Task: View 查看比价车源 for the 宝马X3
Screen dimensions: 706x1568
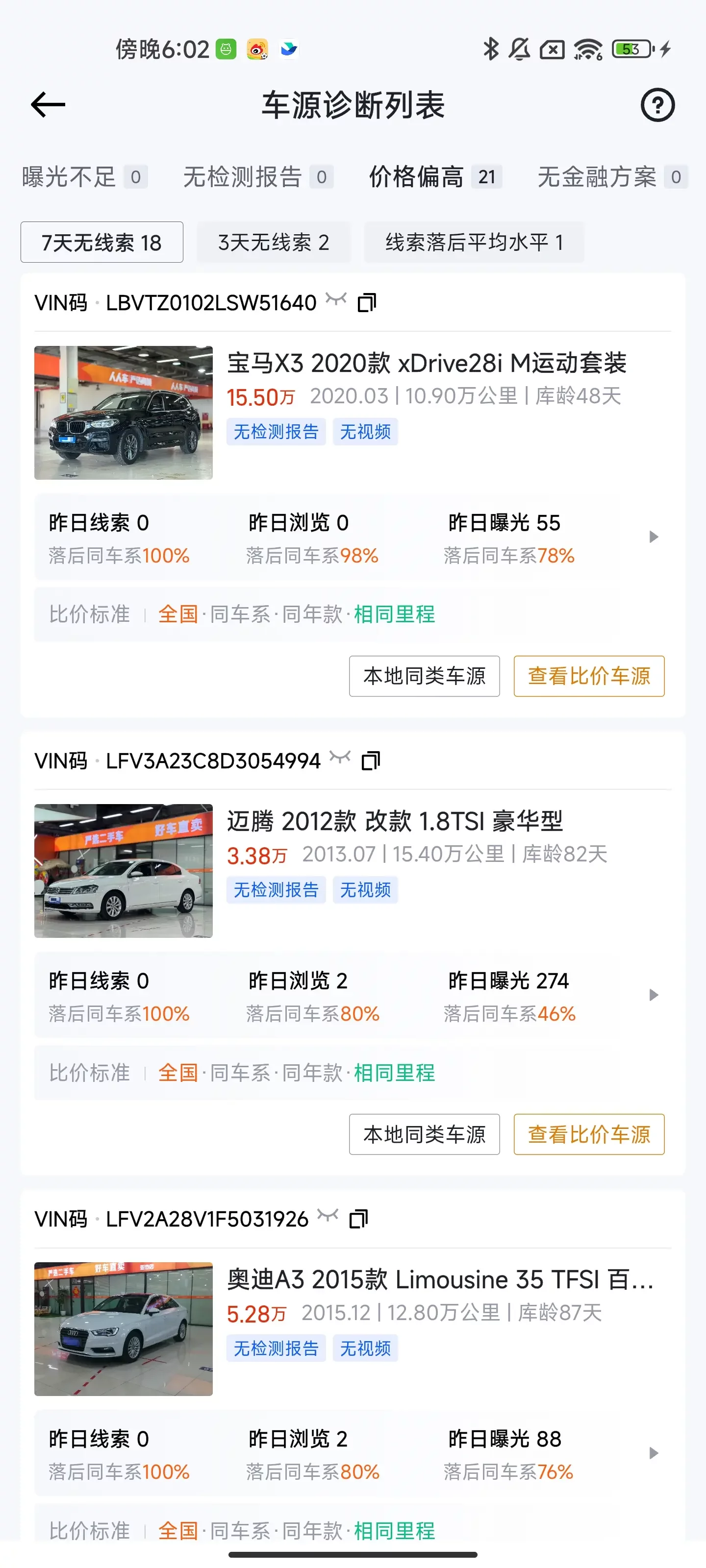Action: click(x=589, y=676)
